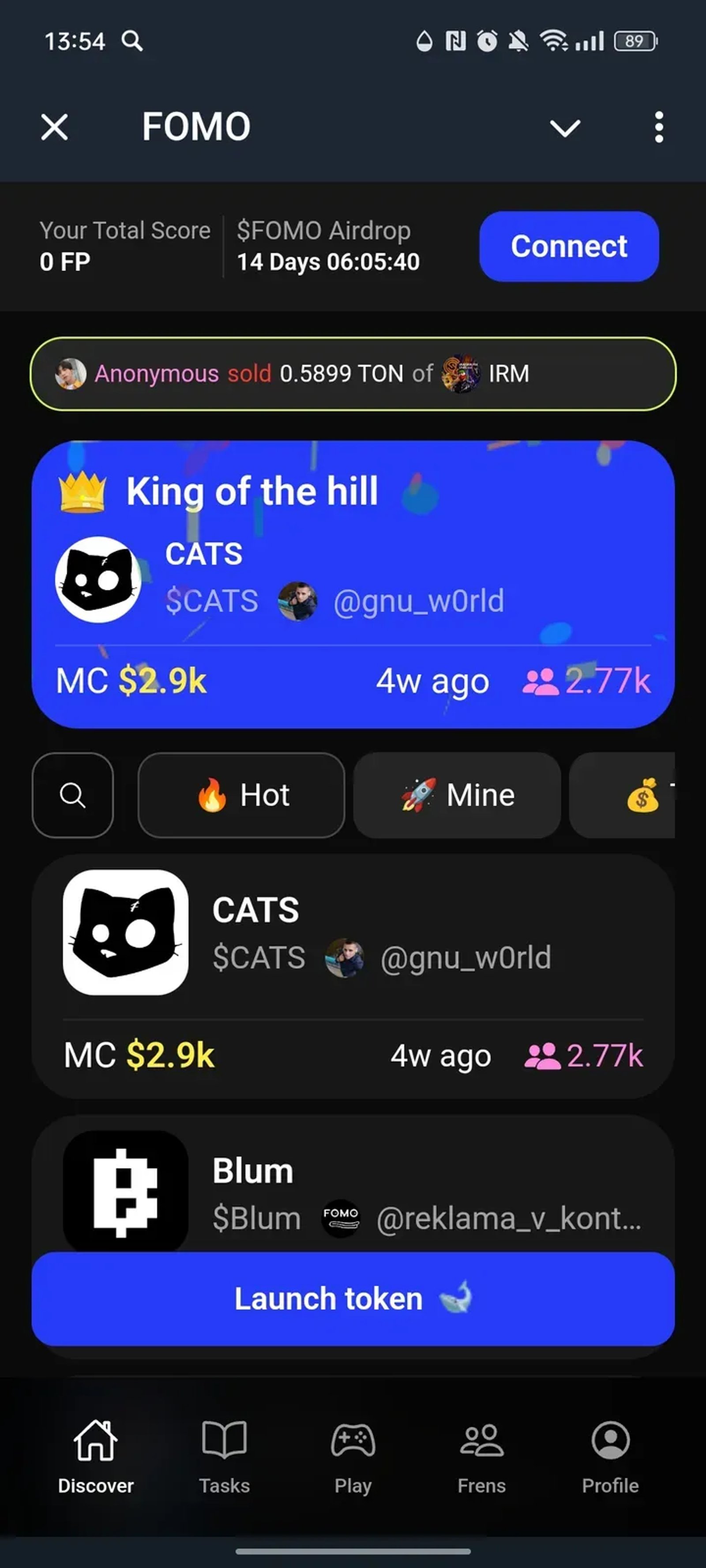Screen dimensions: 706x1568
Task: Tap the Launch token button
Action: click(353, 1298)
